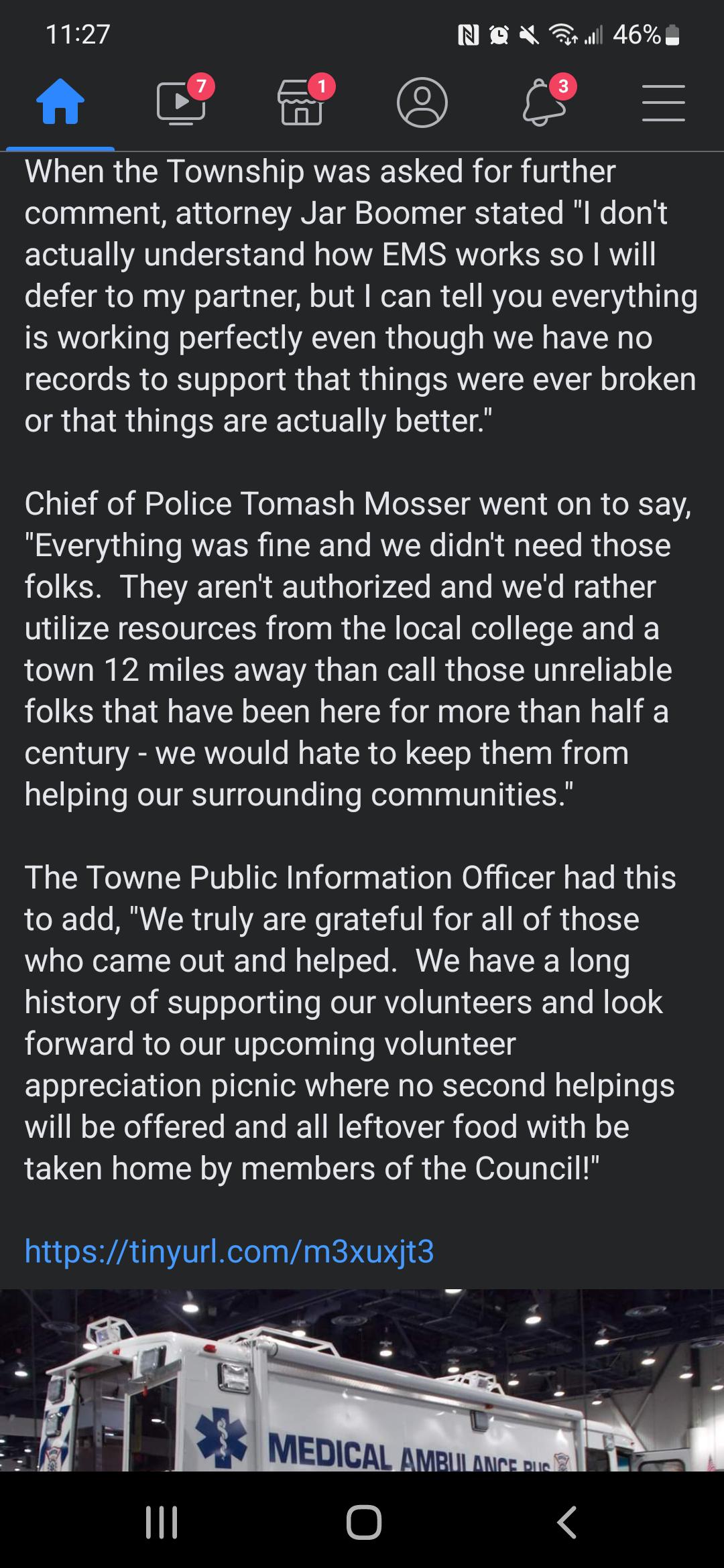Screen dimensions: 724x1568
Task: Switch to the Home feed tab
Action: click(x=60, y=103)
